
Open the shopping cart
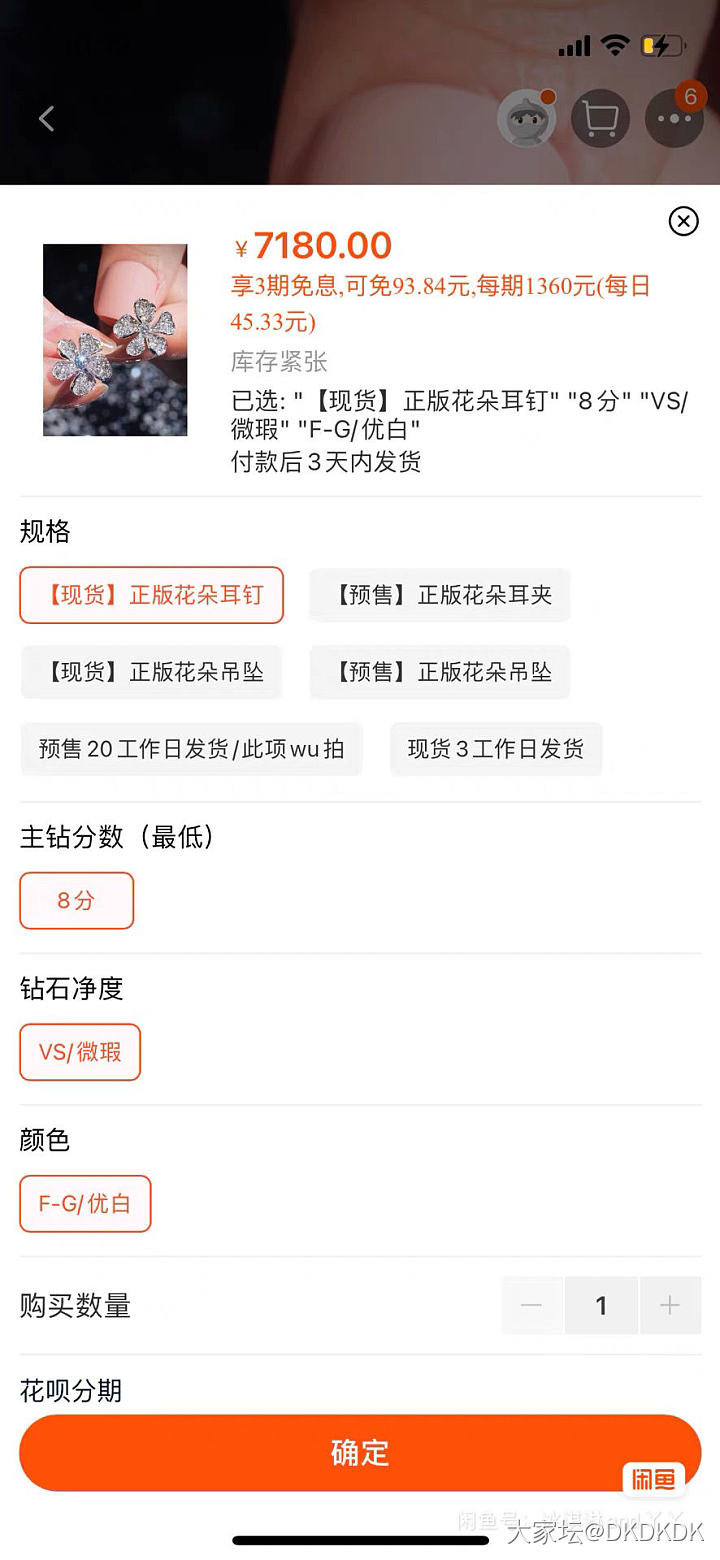coord(600,119)
